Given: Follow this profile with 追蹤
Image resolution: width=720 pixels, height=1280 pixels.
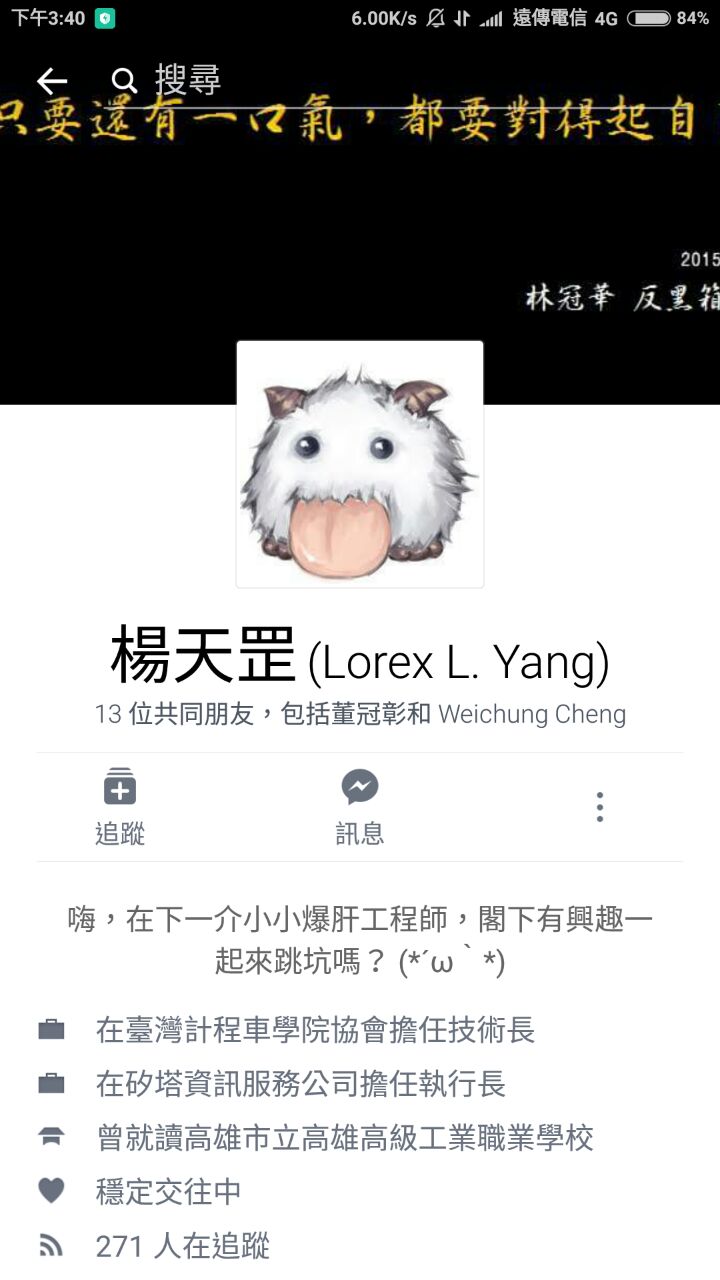Looking at the screenshot, I should 120,807.
